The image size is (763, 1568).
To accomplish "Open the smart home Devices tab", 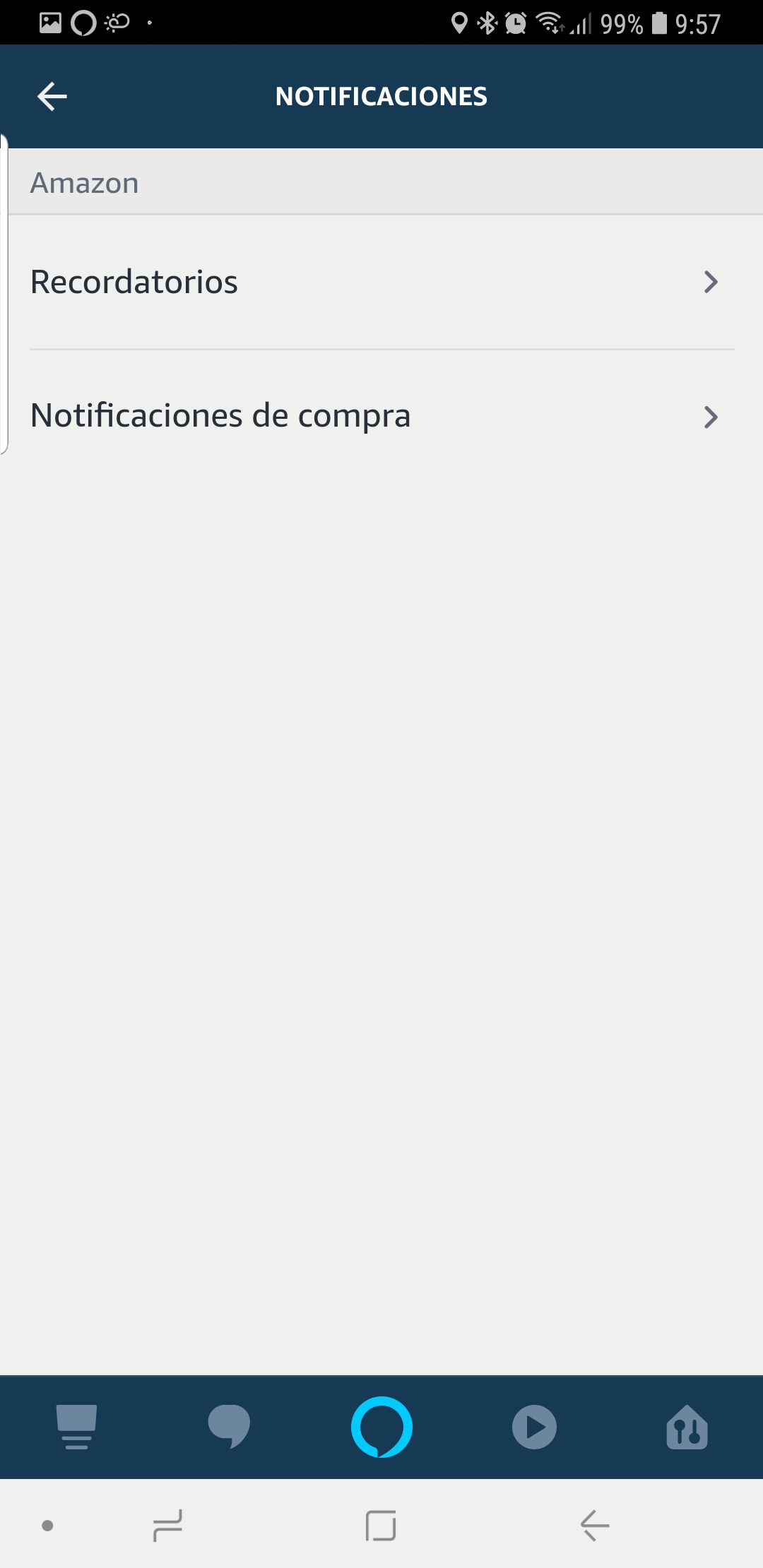I will [x=687, y=1427].
